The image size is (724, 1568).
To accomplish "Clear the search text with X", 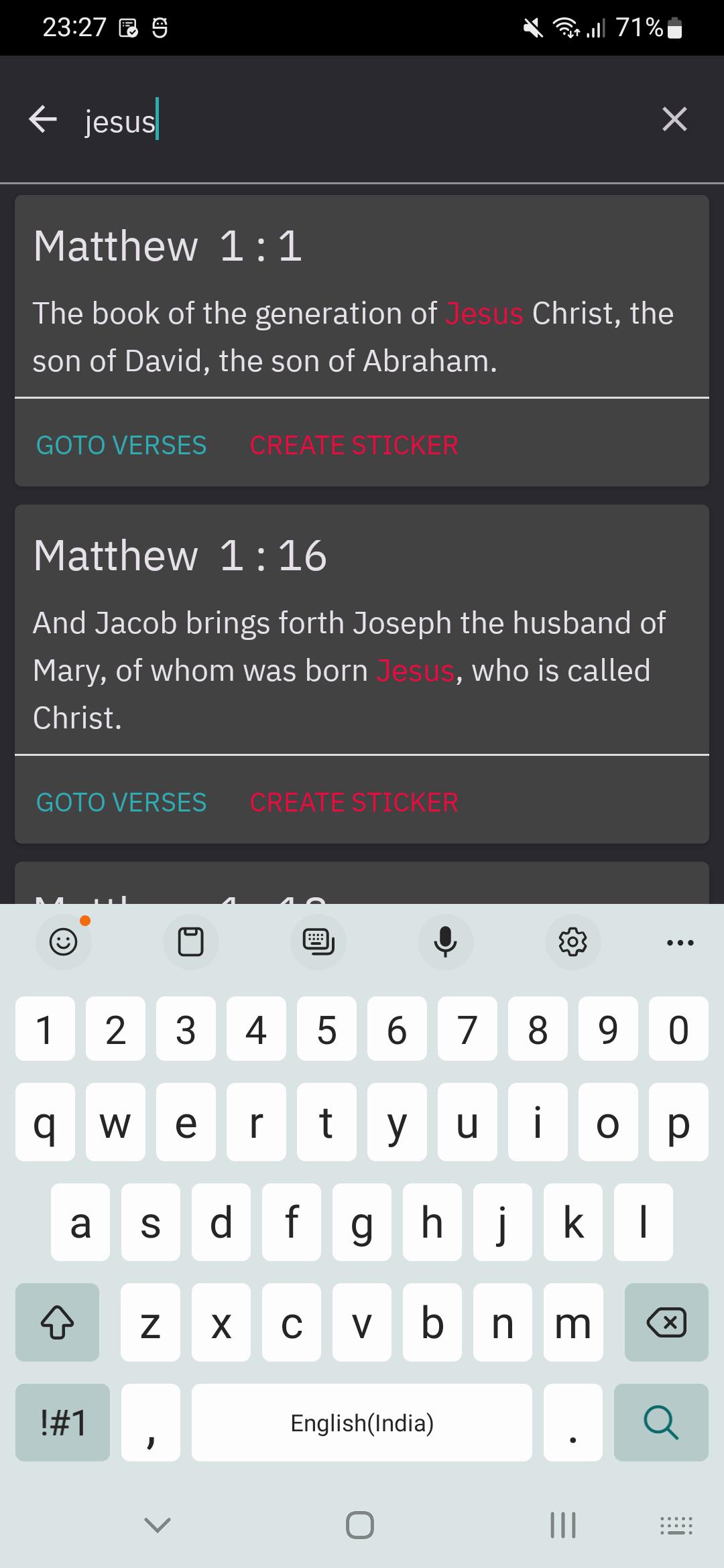I will click(x=674, y=119).
